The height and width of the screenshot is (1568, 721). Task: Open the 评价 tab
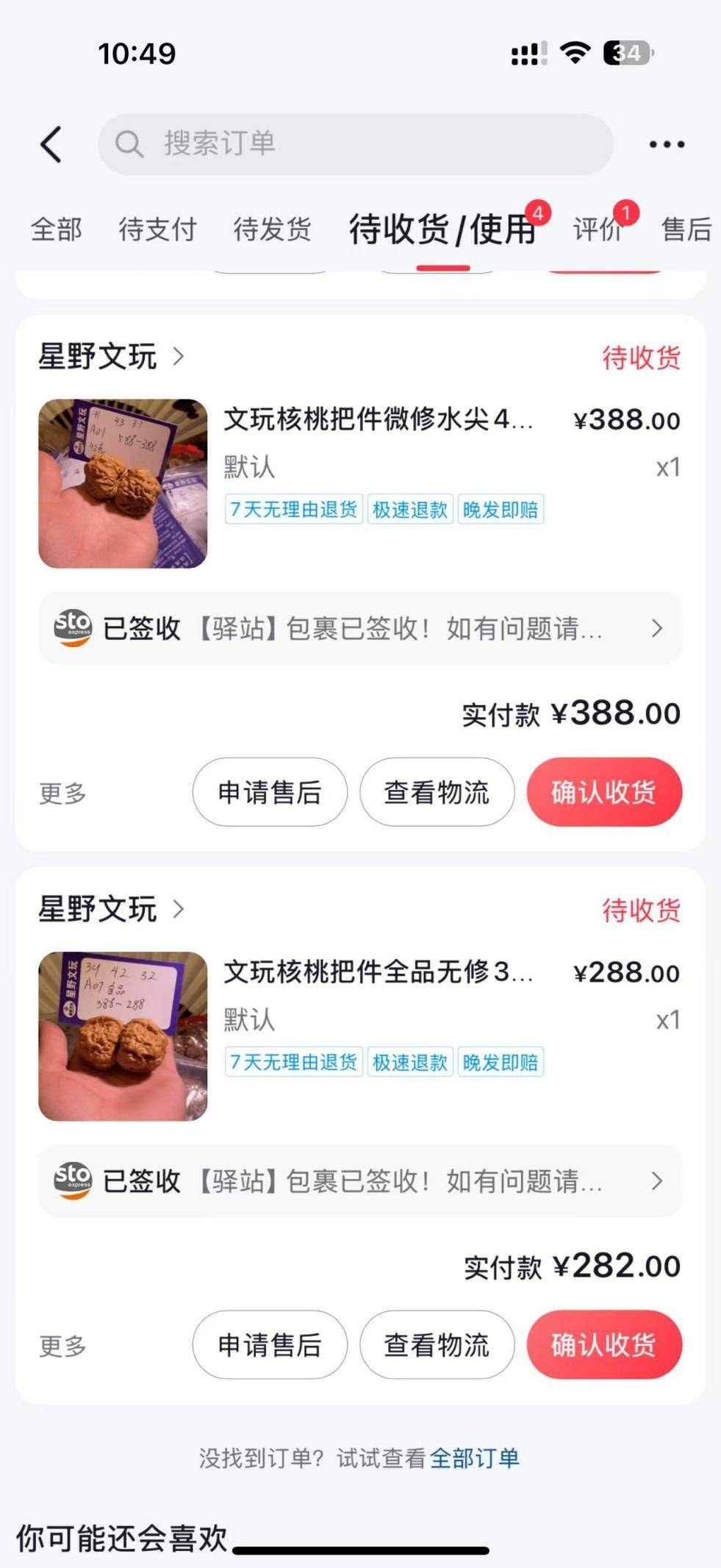click(597, 229)
